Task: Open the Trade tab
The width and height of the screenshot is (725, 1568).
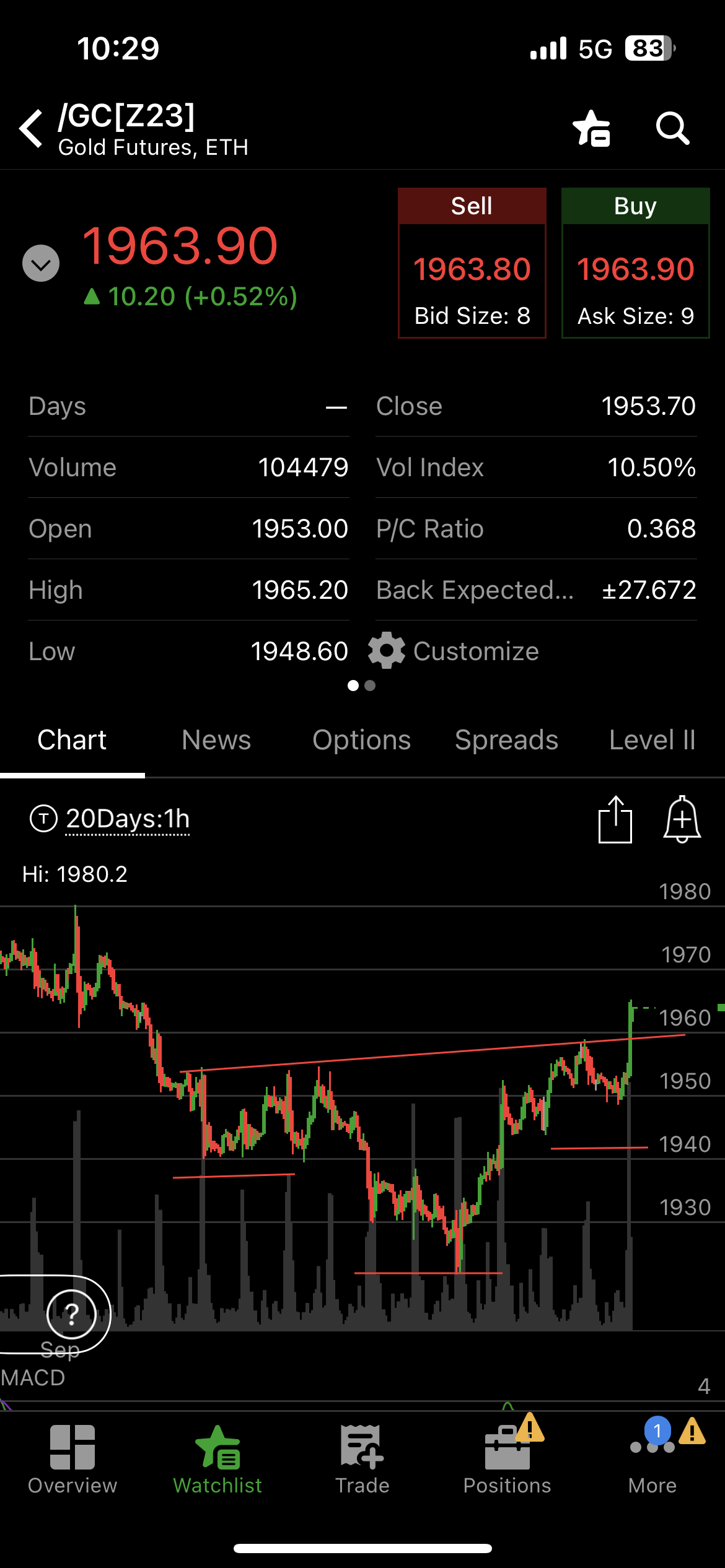Action: click(362, 1460)
